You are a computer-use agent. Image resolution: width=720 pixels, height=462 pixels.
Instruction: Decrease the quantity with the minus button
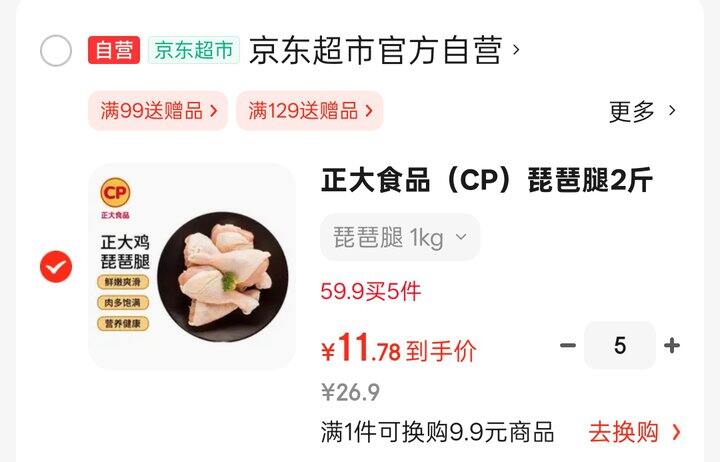568,345
